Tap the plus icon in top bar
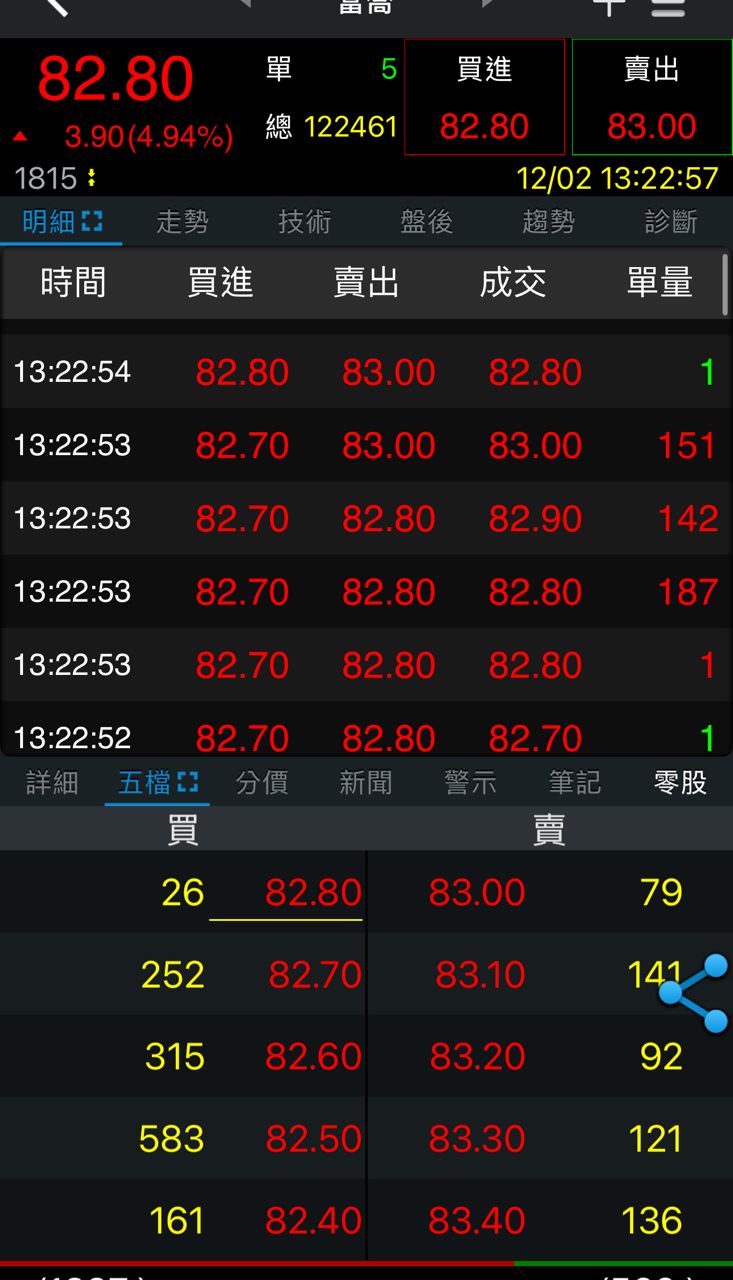Viewport: 733px width, 1280px height. click(608, 8)
